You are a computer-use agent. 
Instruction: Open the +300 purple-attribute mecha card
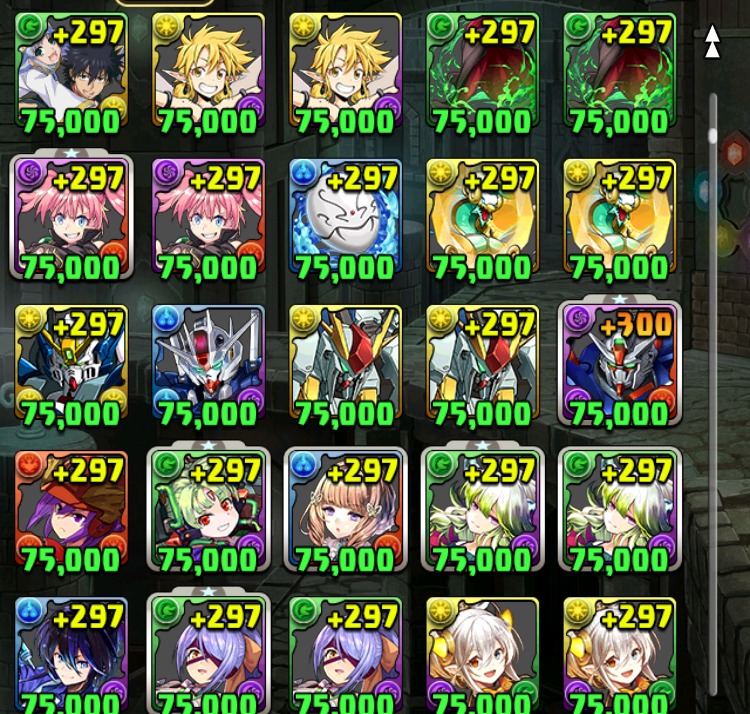point(619,366)
